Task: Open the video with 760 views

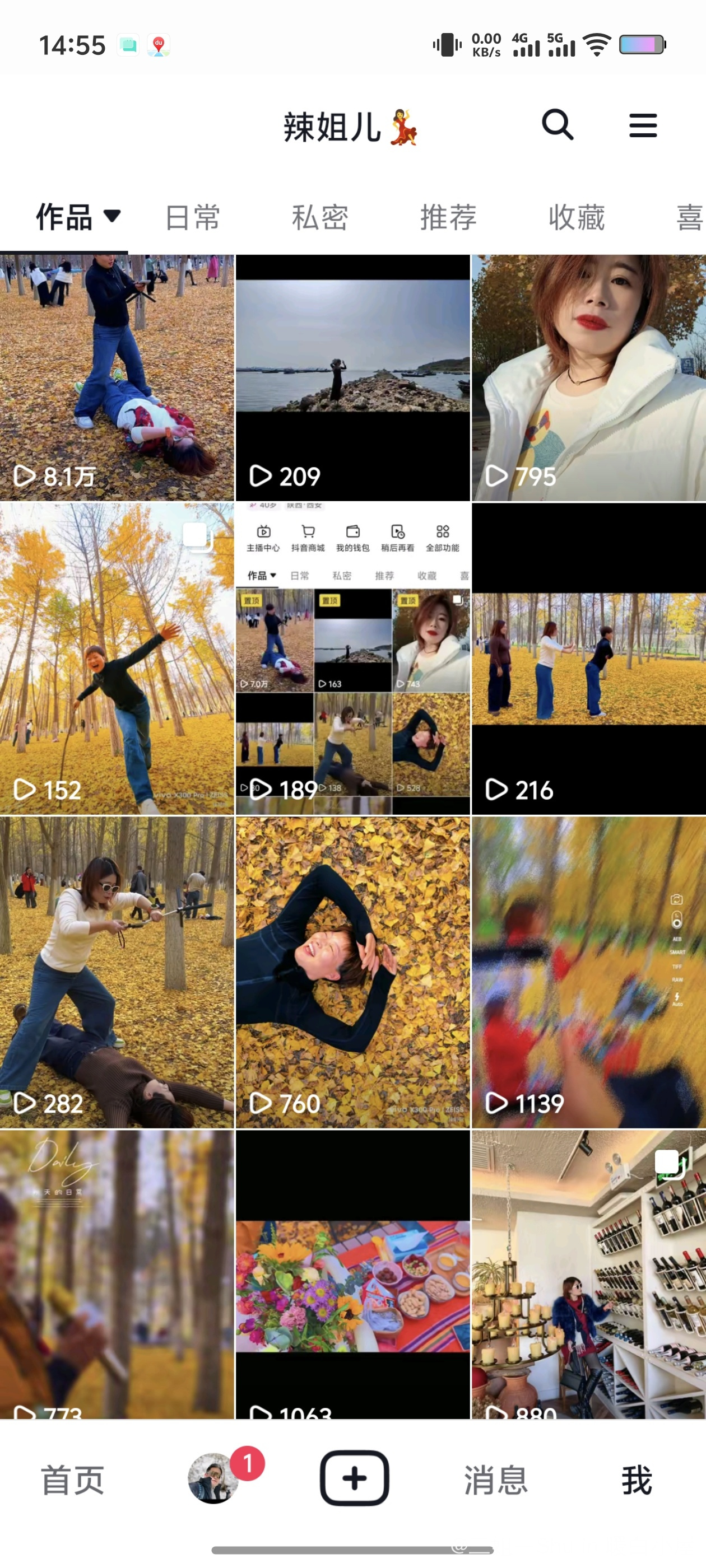Action: [x=352, y=972]
